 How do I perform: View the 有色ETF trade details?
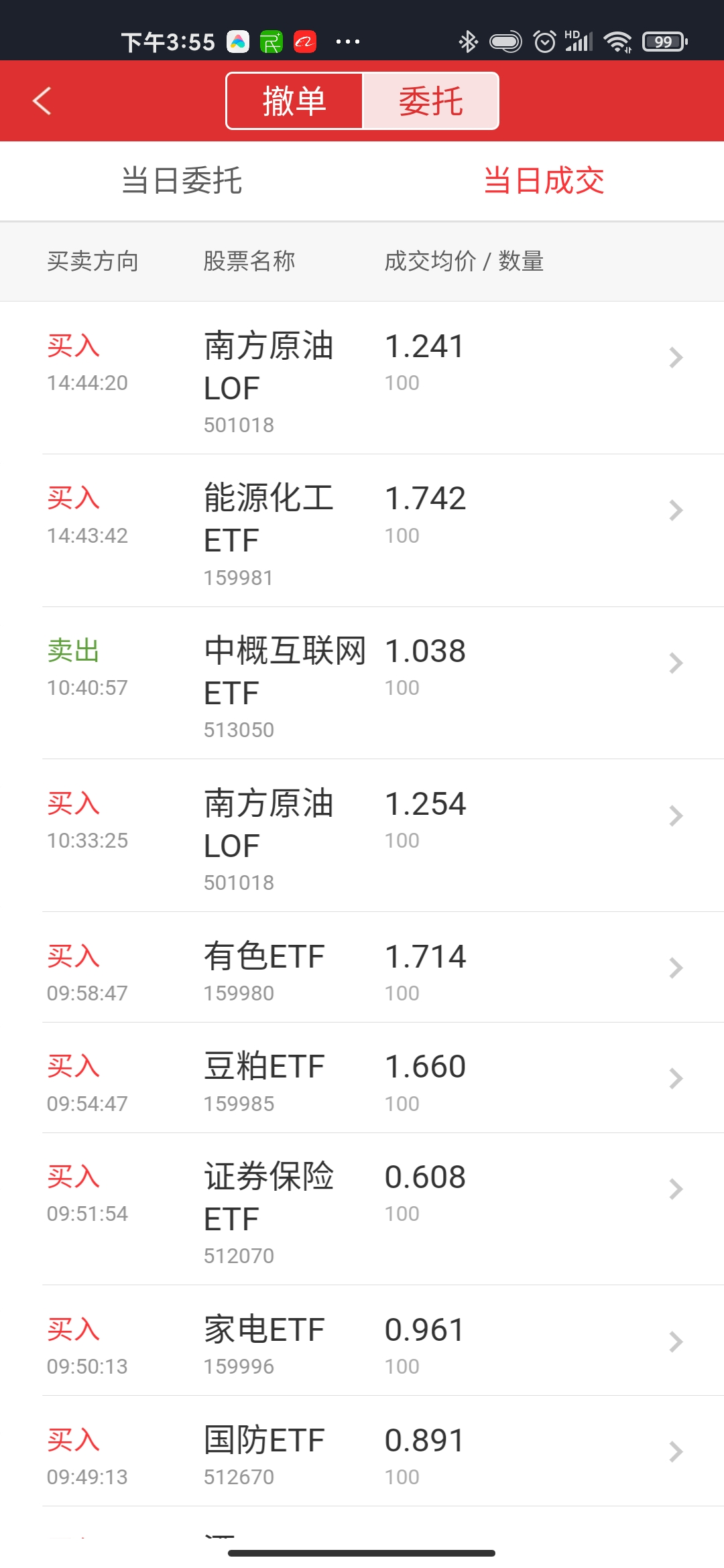coord(362,968)
